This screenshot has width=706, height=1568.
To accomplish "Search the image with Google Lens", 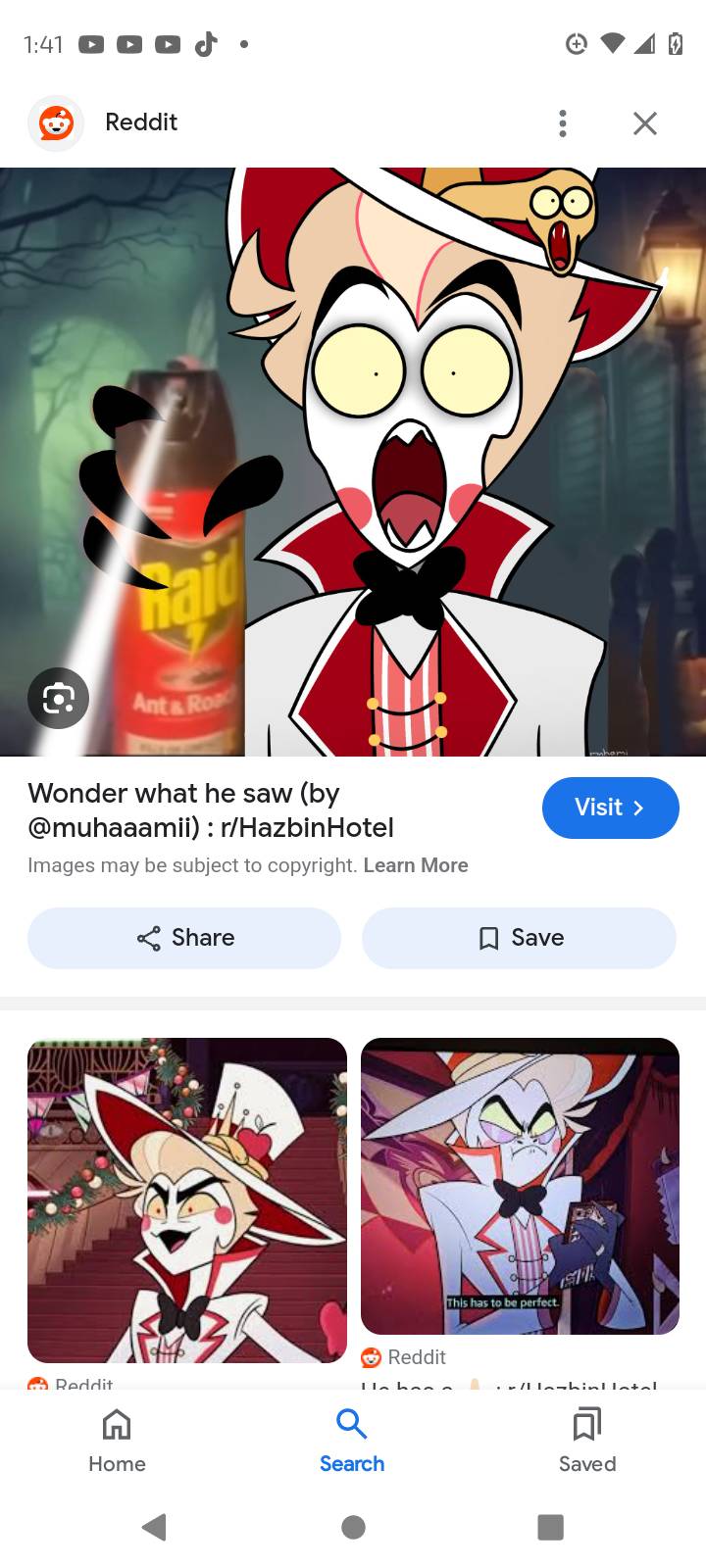I will [x=59, y=698].
